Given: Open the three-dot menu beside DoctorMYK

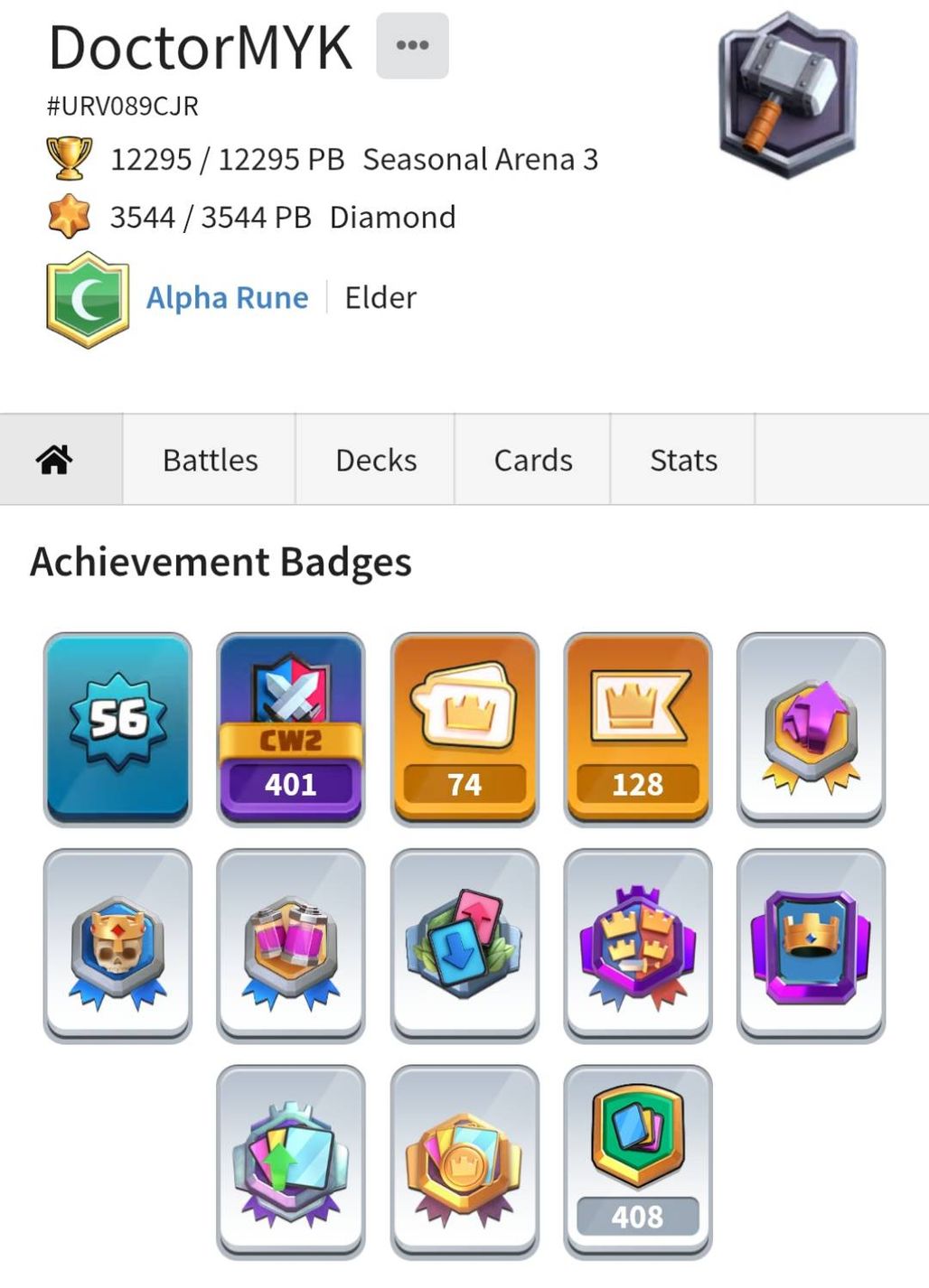Looking at the screenshot, I should pyautogui.click(x=412, y=45).
